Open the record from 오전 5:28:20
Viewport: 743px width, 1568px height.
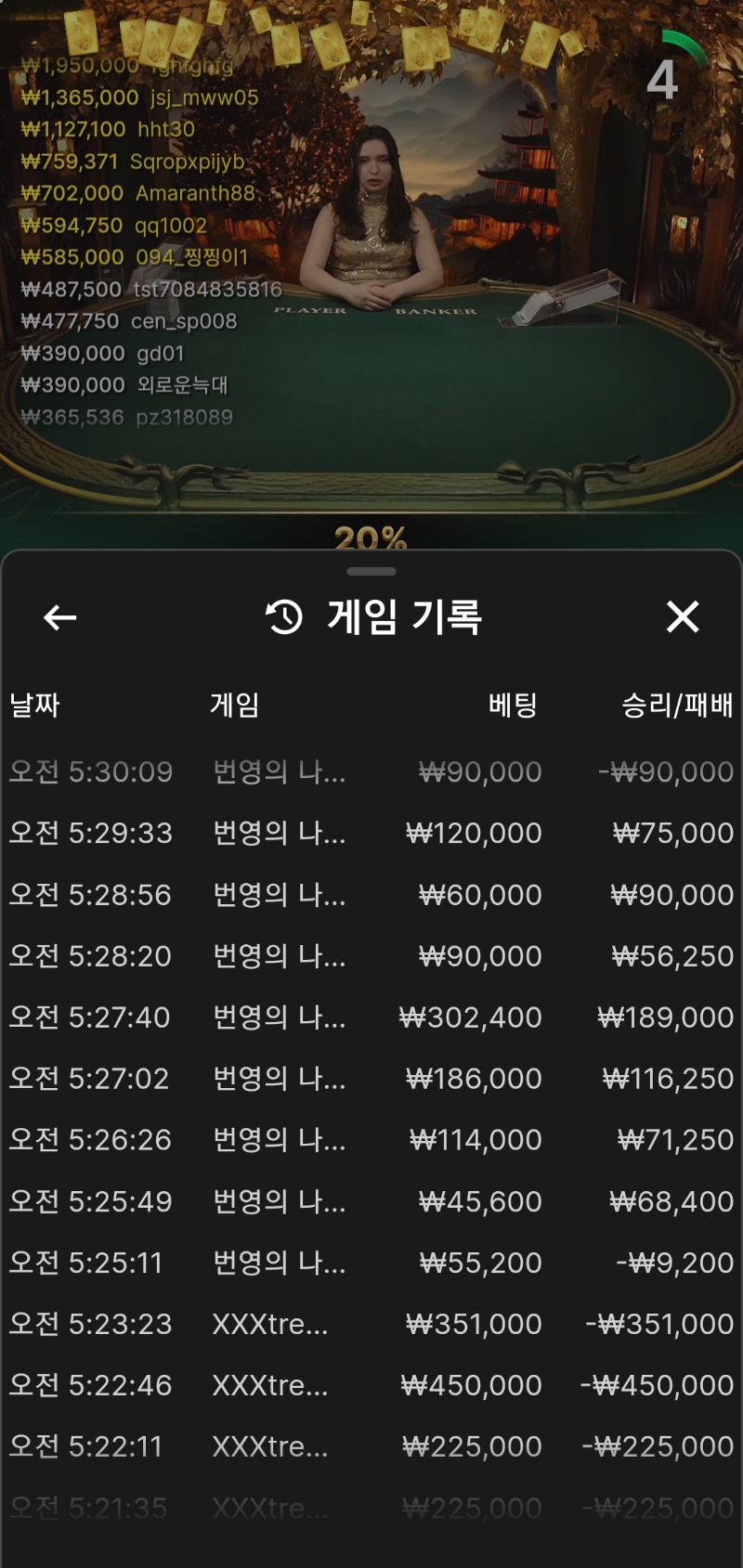pyautogui.click(x=371, y=955)
